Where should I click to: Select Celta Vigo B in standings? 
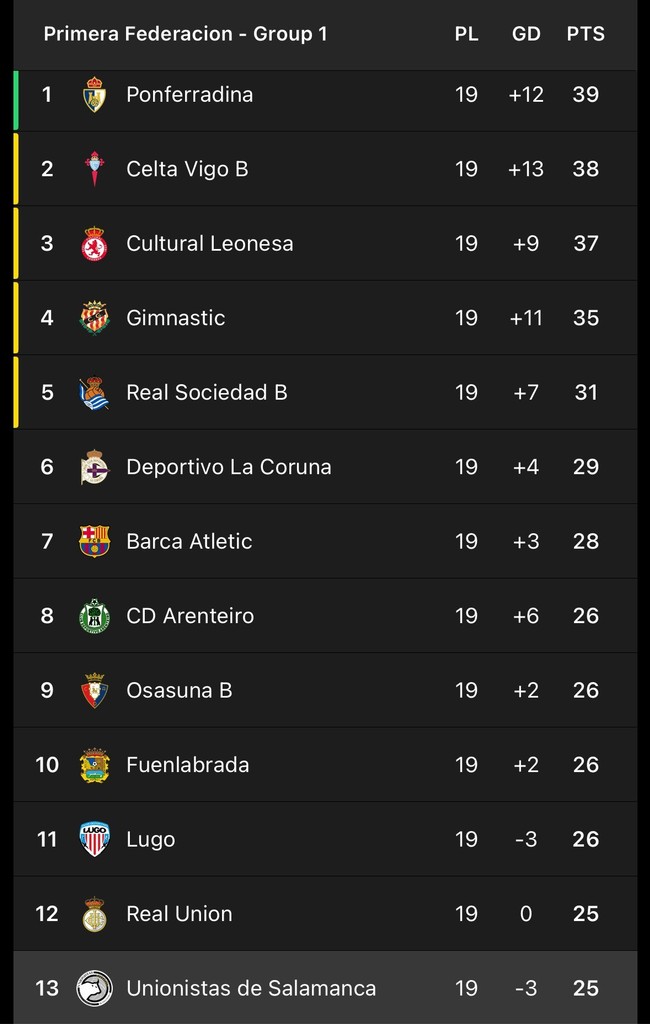coord(187,169)
